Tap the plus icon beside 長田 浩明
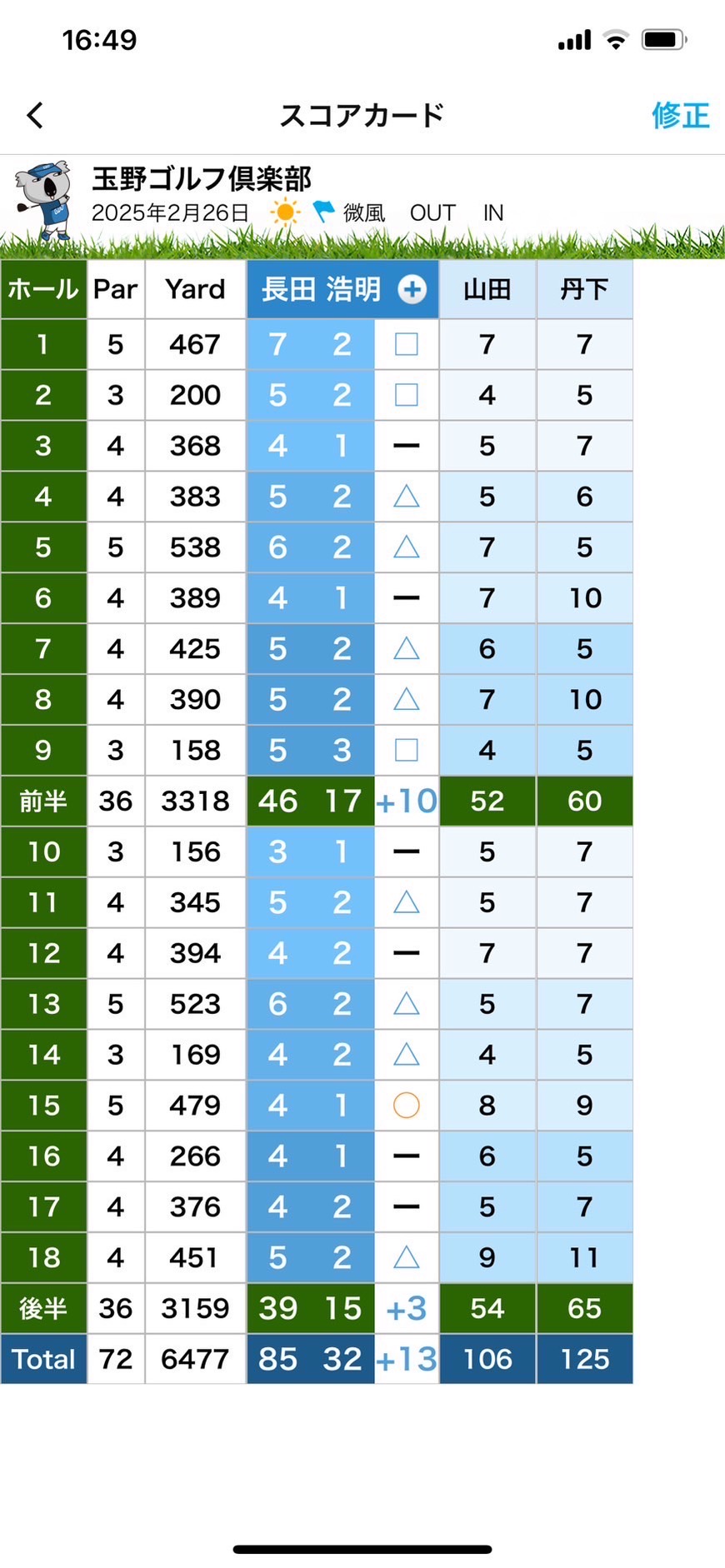725x1568 pixels. (x=412, y=289)
